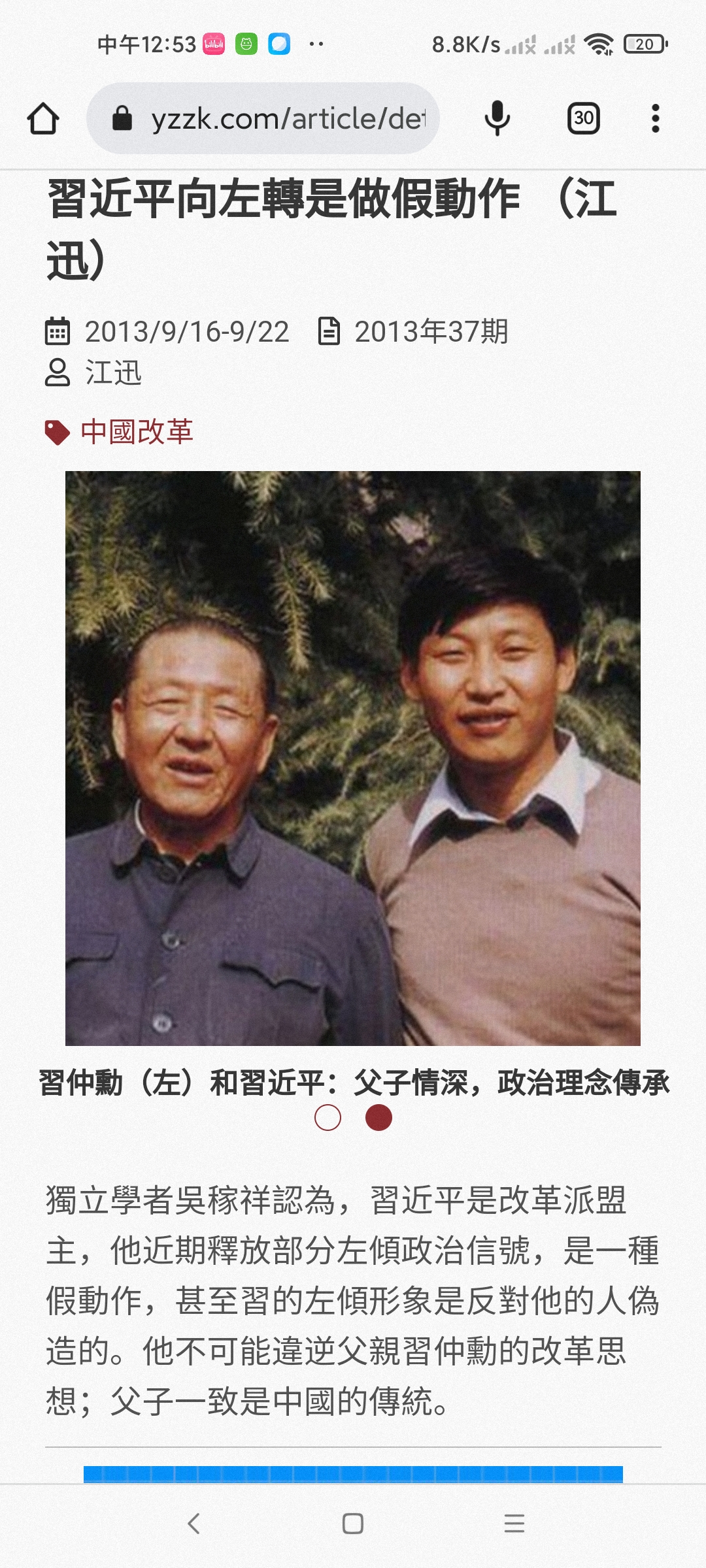Open the tab switcher showing 30 tabs
The width and height of the screenshot is (706, 1568).
(x=584, y=118)
